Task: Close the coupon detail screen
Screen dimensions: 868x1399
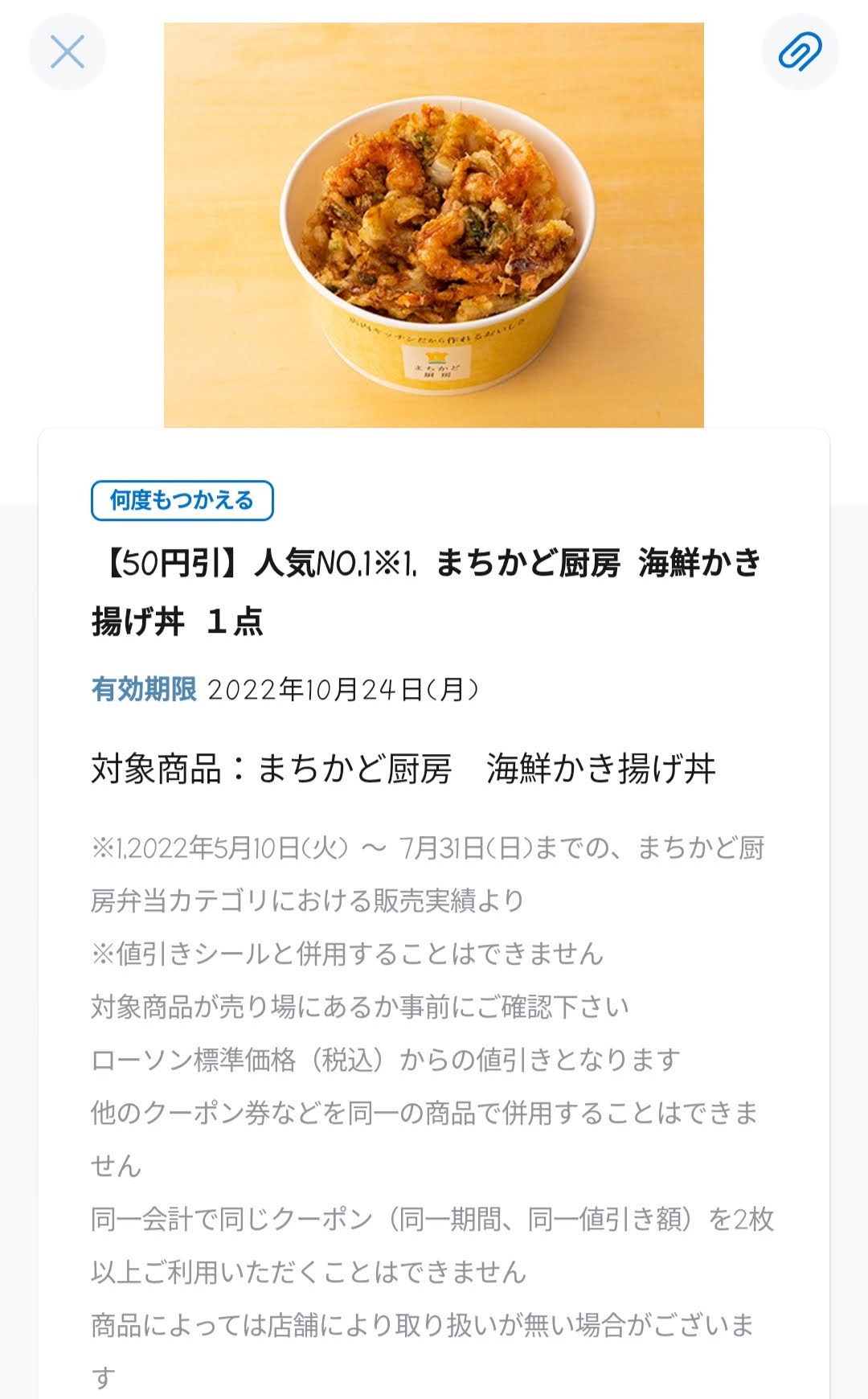Action: coord(68,52)
